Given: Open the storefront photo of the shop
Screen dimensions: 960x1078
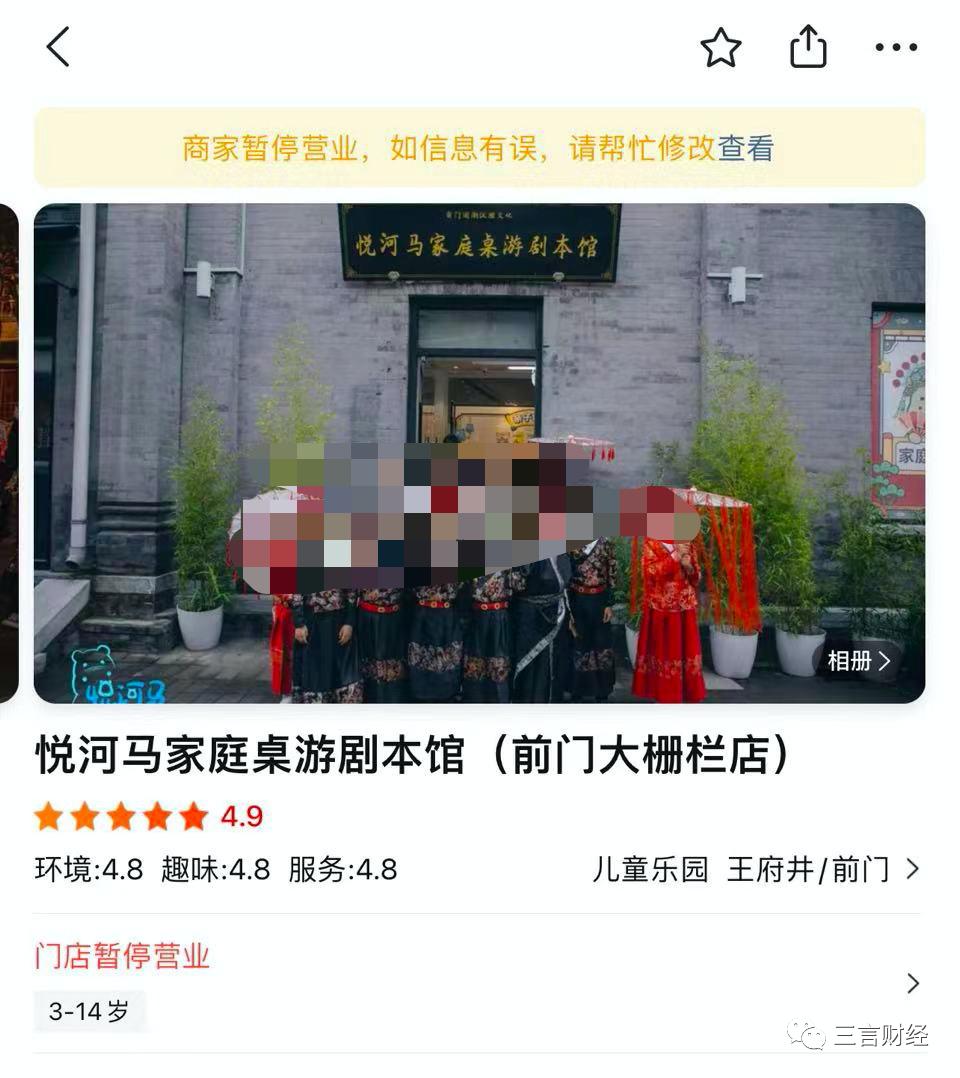Looking at the screenshot, I should tap(479, 453).
